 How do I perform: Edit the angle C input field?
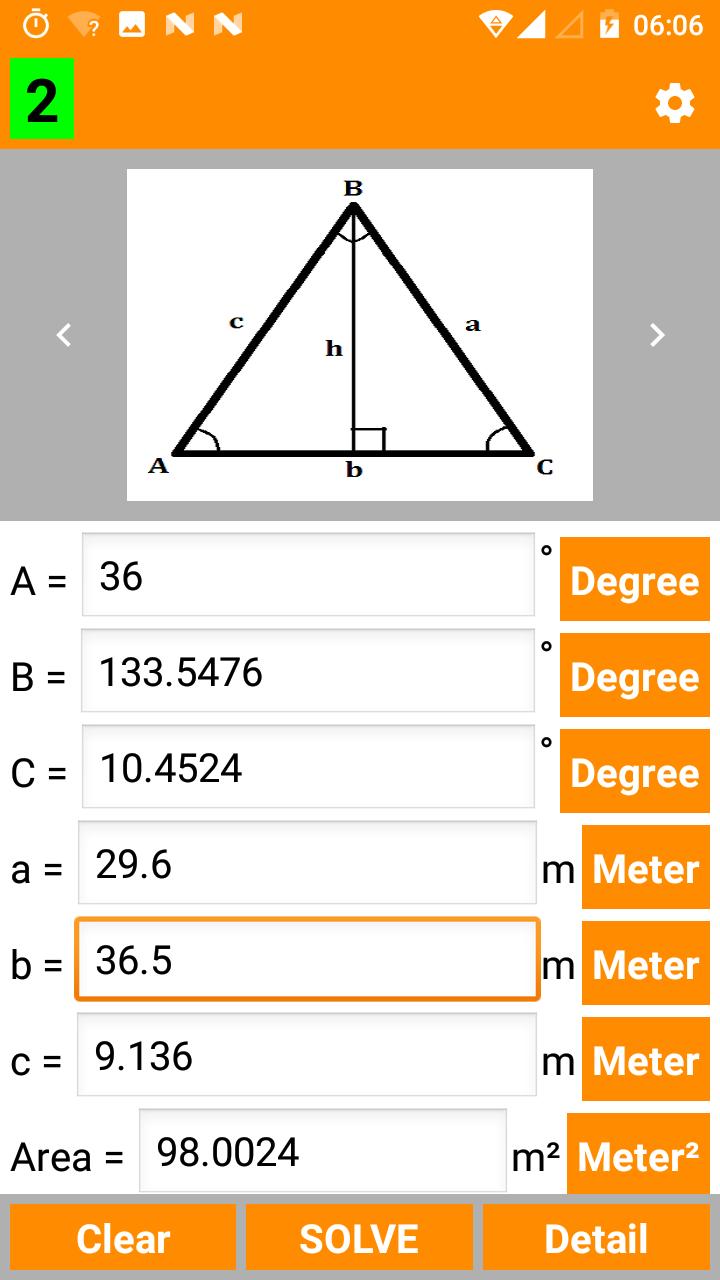point(308,767)
